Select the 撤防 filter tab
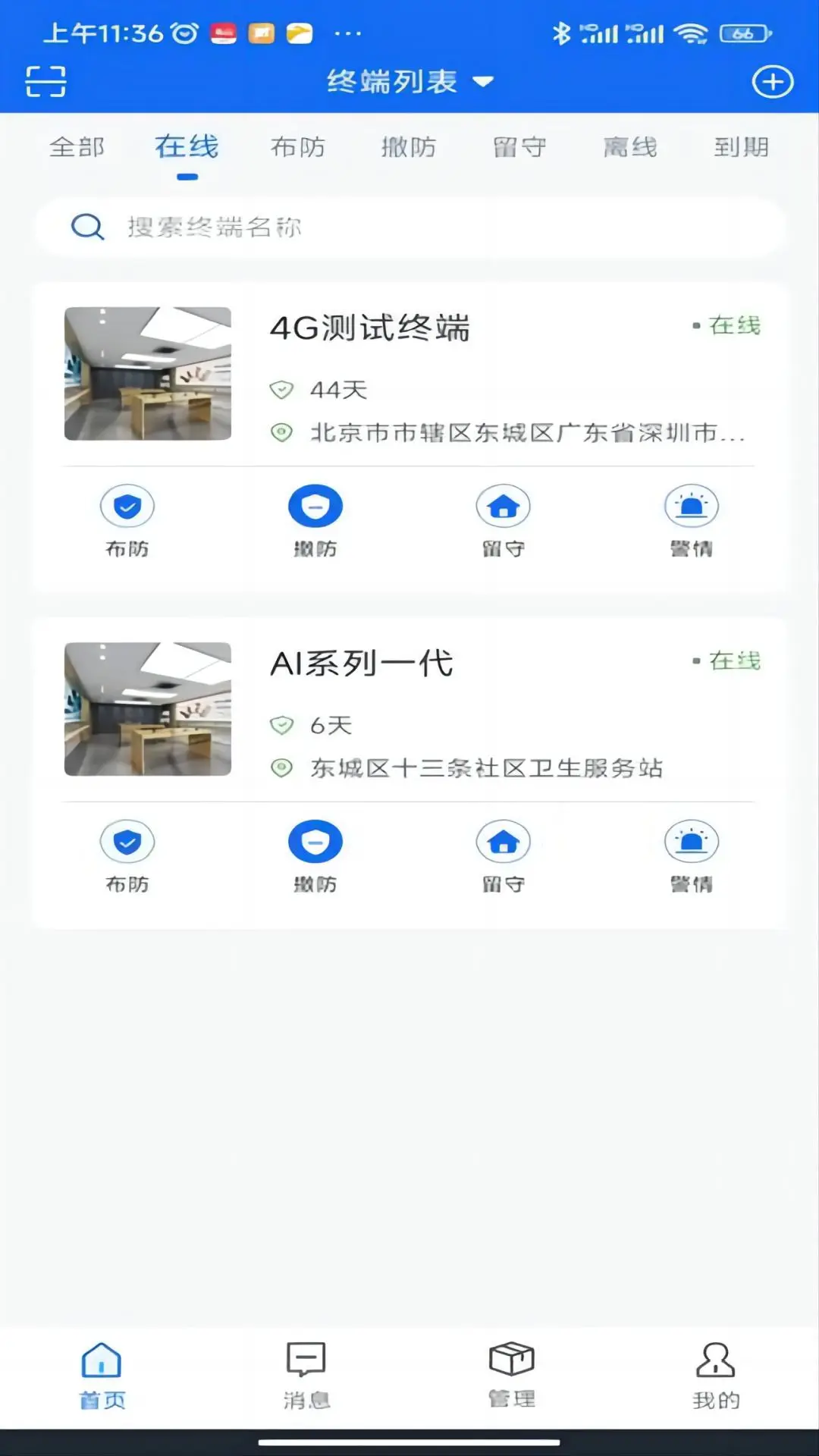The width and height of the screenshot is (819, 1456). [409, 147]
